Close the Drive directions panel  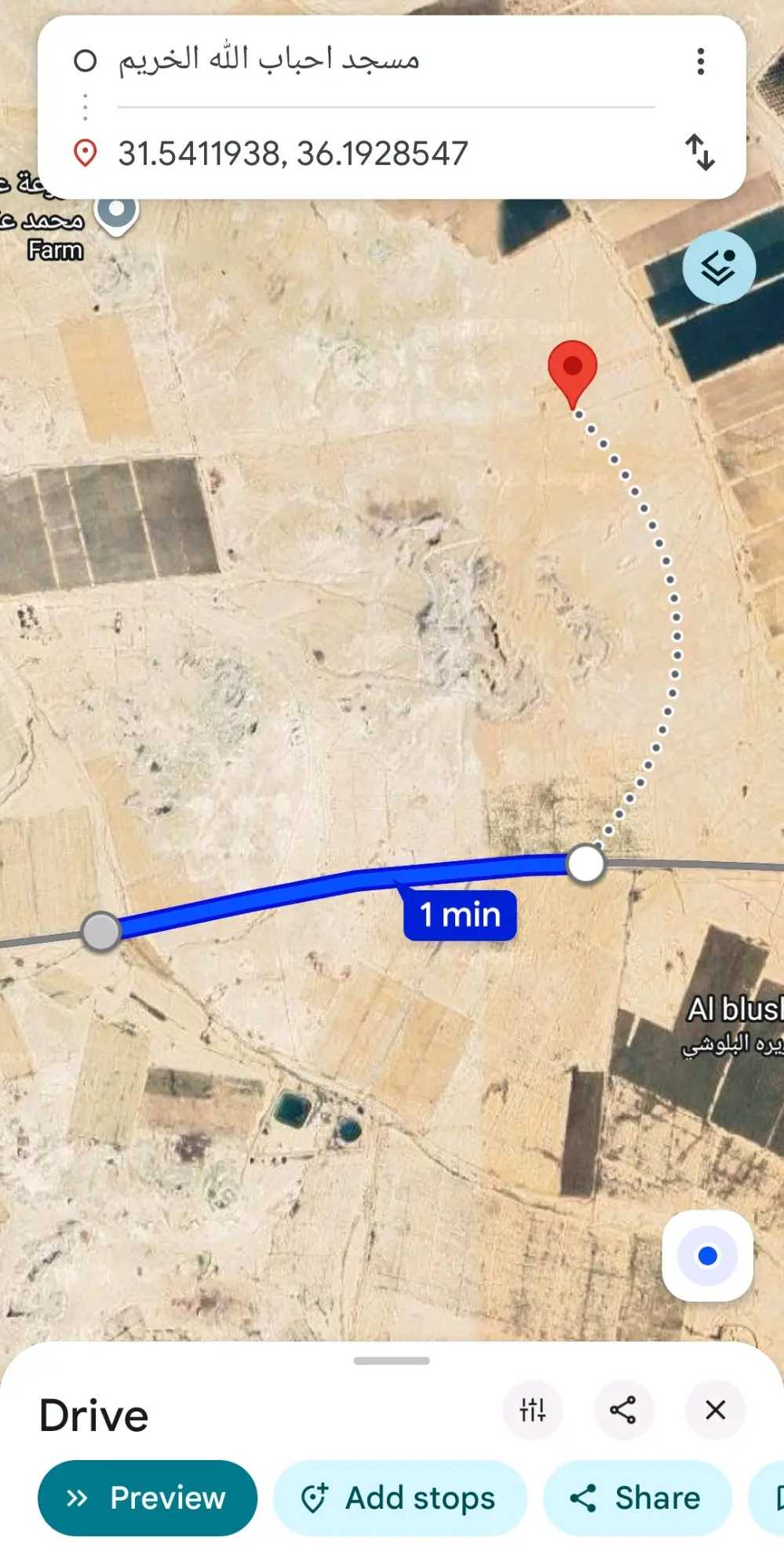(x=715, y=1410)
